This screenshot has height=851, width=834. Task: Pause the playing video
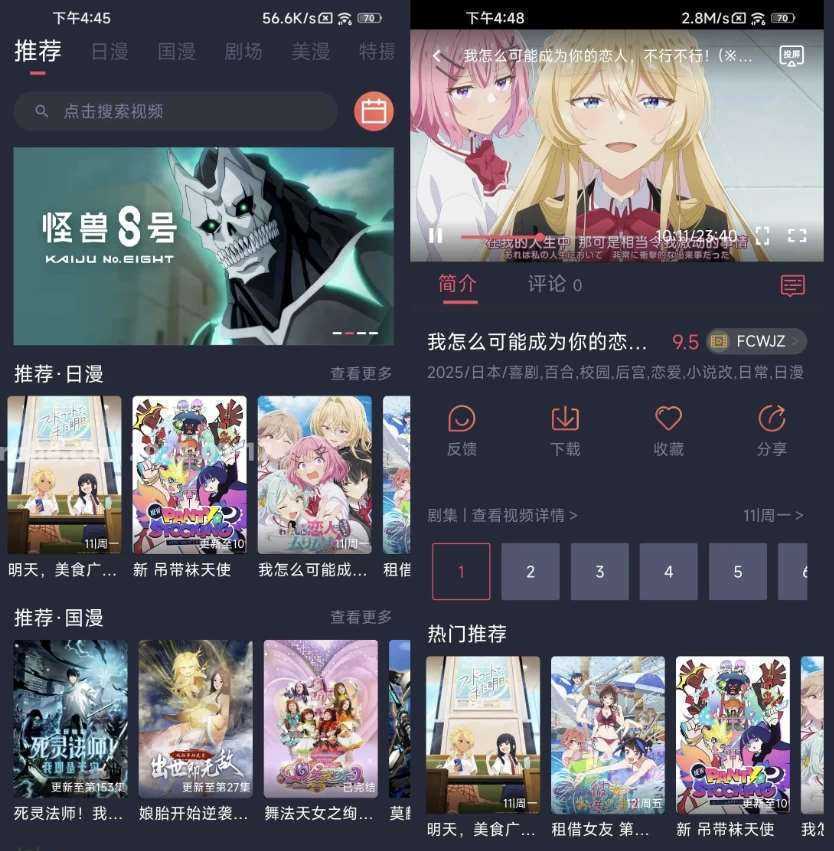click(x=435, y=236)
